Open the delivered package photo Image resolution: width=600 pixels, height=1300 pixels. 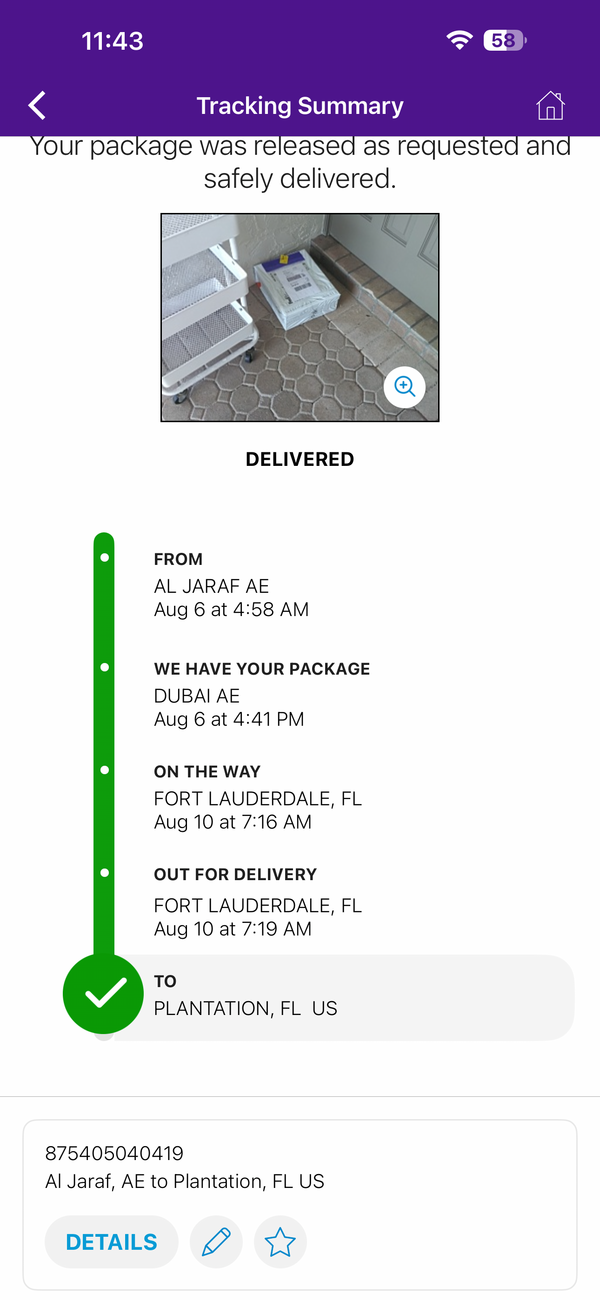tap(300, 317)
